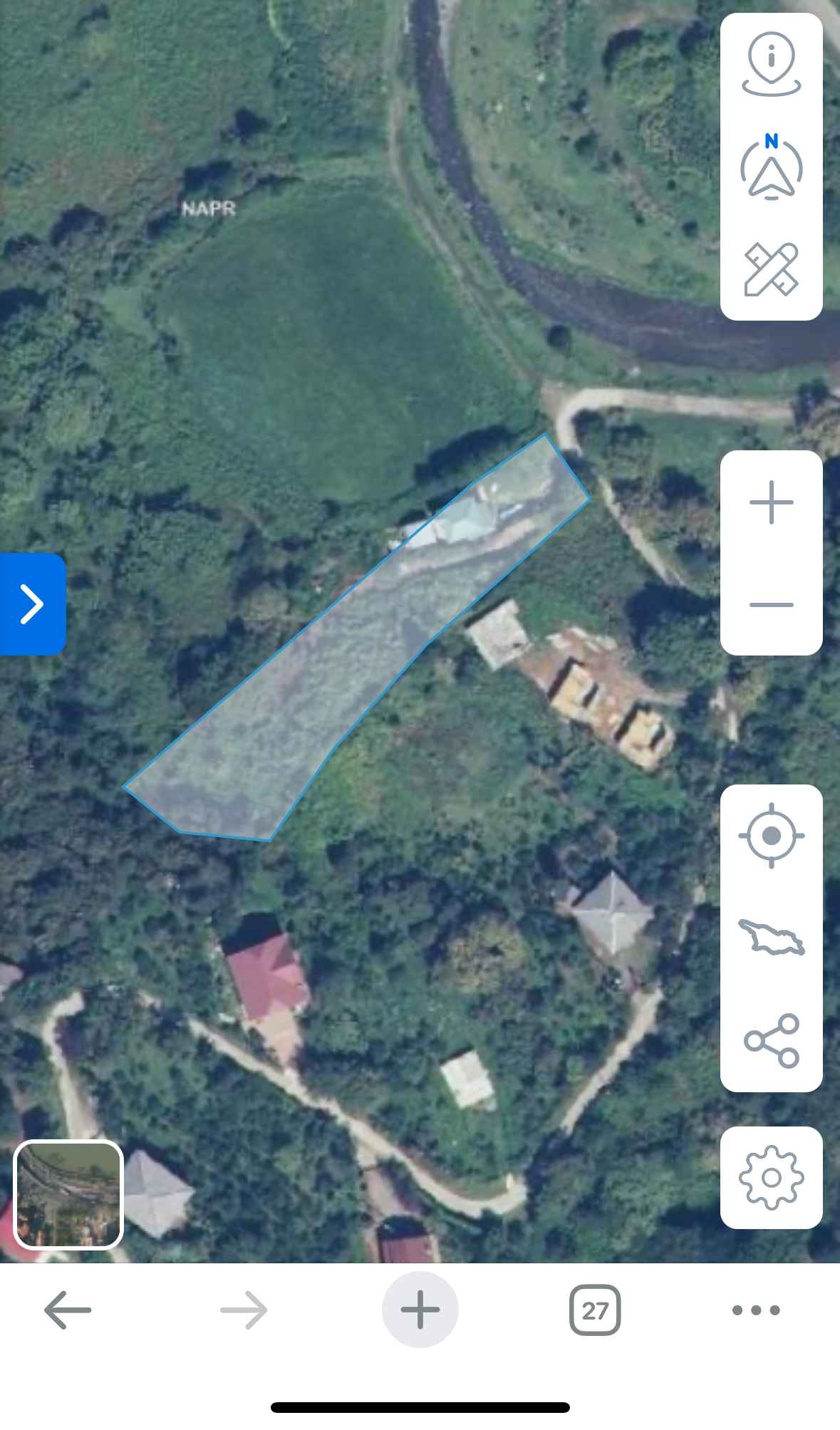View the 27 open tabs
The width and height of the screenshot is (840, 1430).
pyautogui.click(x=595, y=1310)
